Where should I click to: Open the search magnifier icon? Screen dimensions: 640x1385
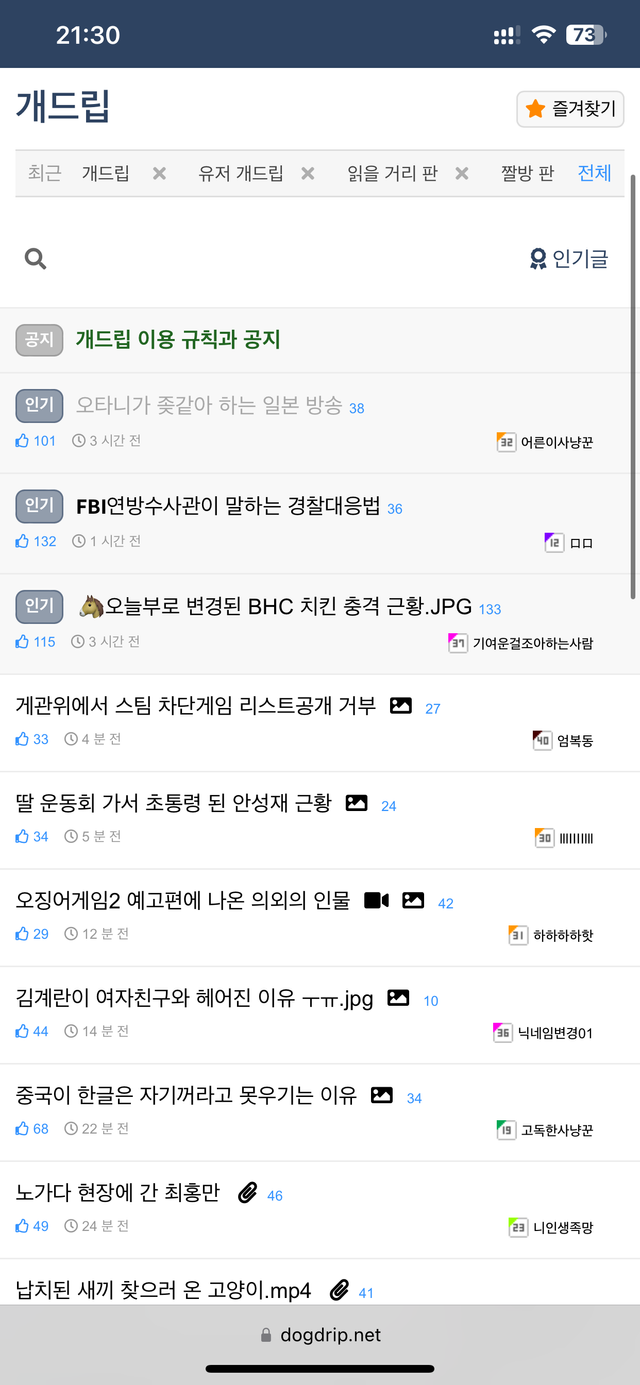(x=36, y=259)
